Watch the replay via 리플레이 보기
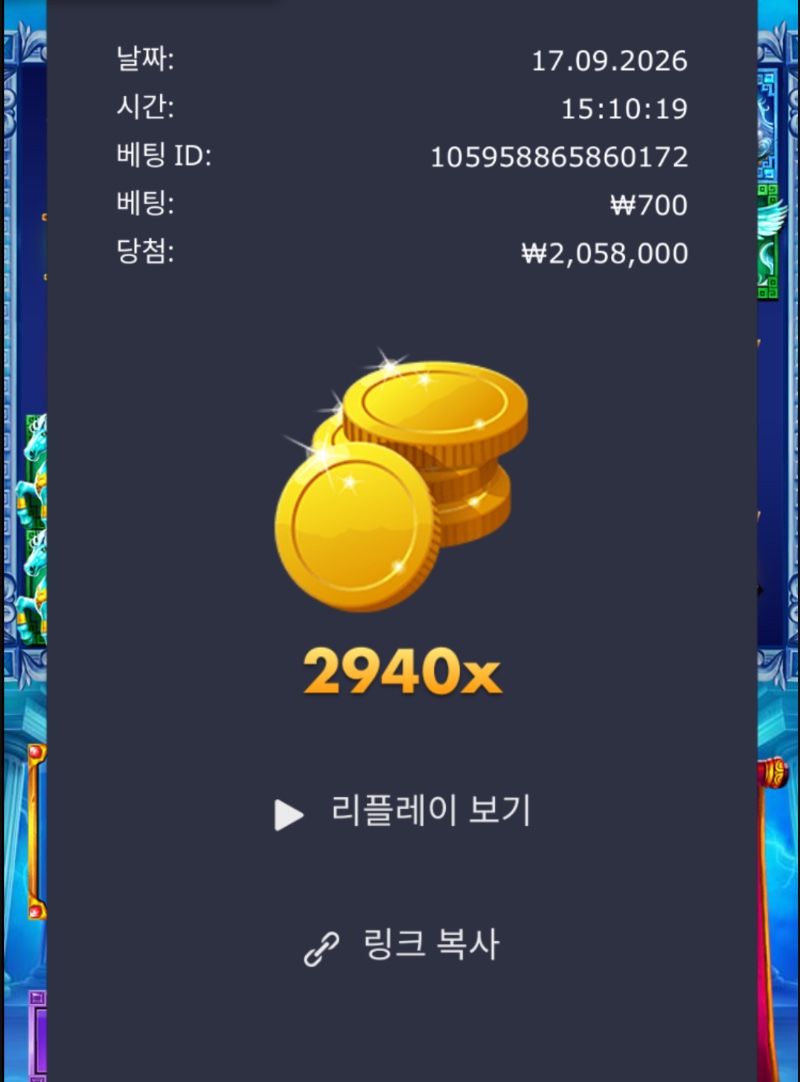 coord(402,812)
